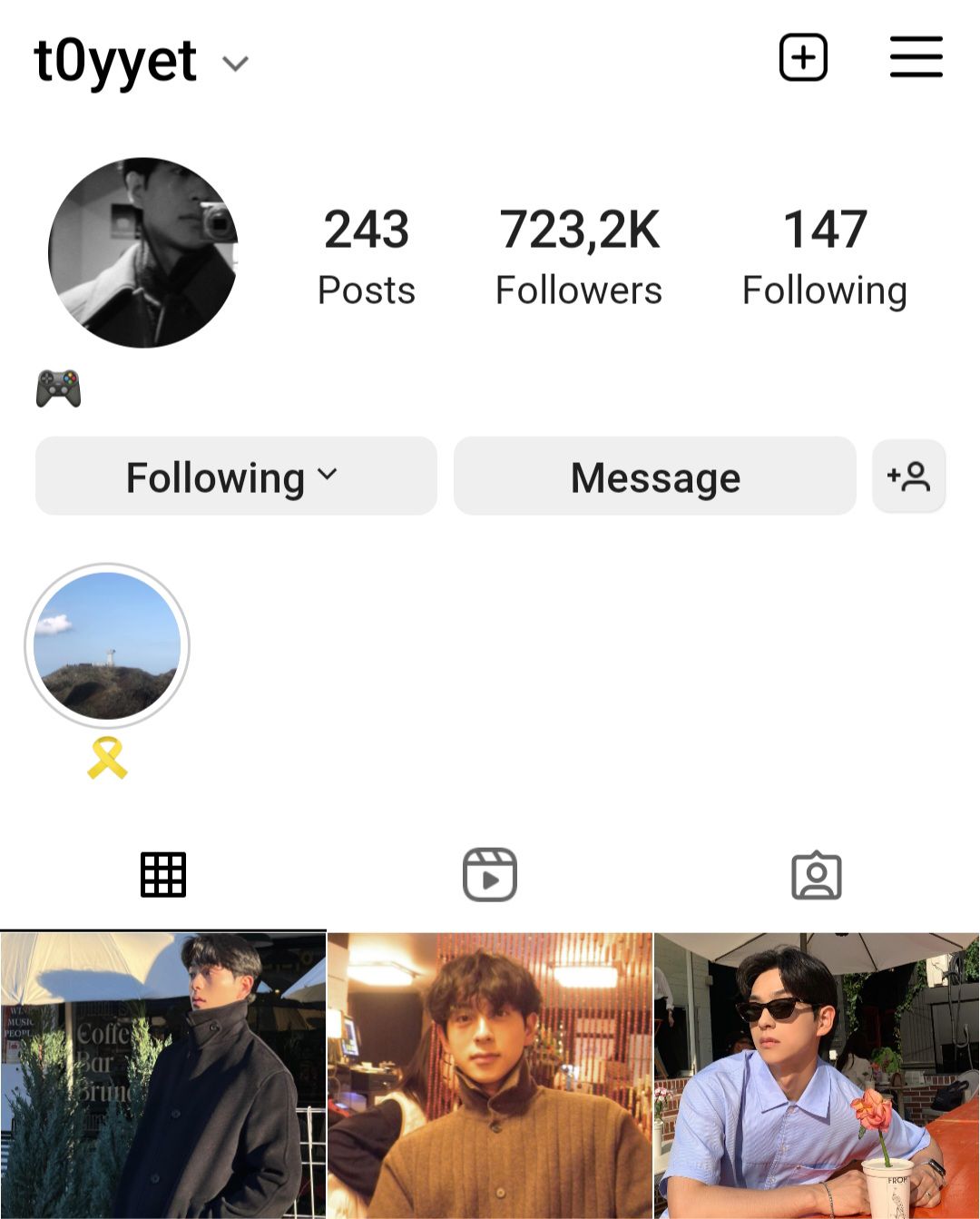Open the 723,2K Followers list

579,256
